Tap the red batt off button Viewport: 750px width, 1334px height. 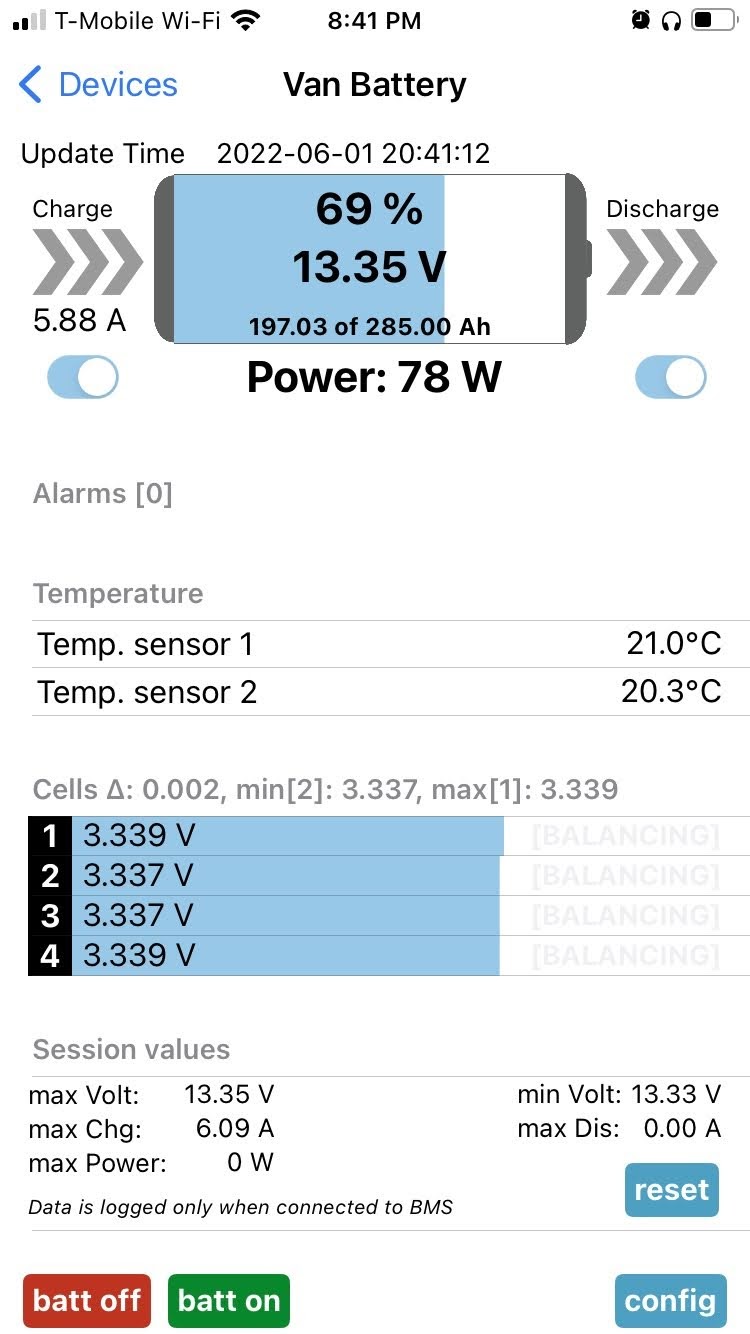[87, 1301]
